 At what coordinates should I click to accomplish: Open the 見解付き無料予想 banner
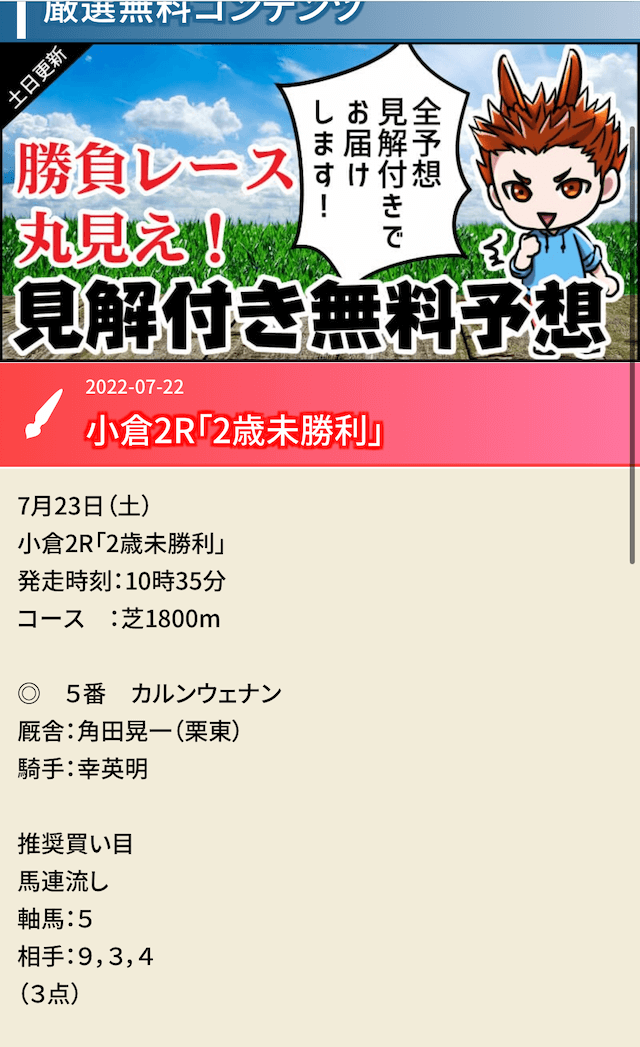tap(320, 202)
